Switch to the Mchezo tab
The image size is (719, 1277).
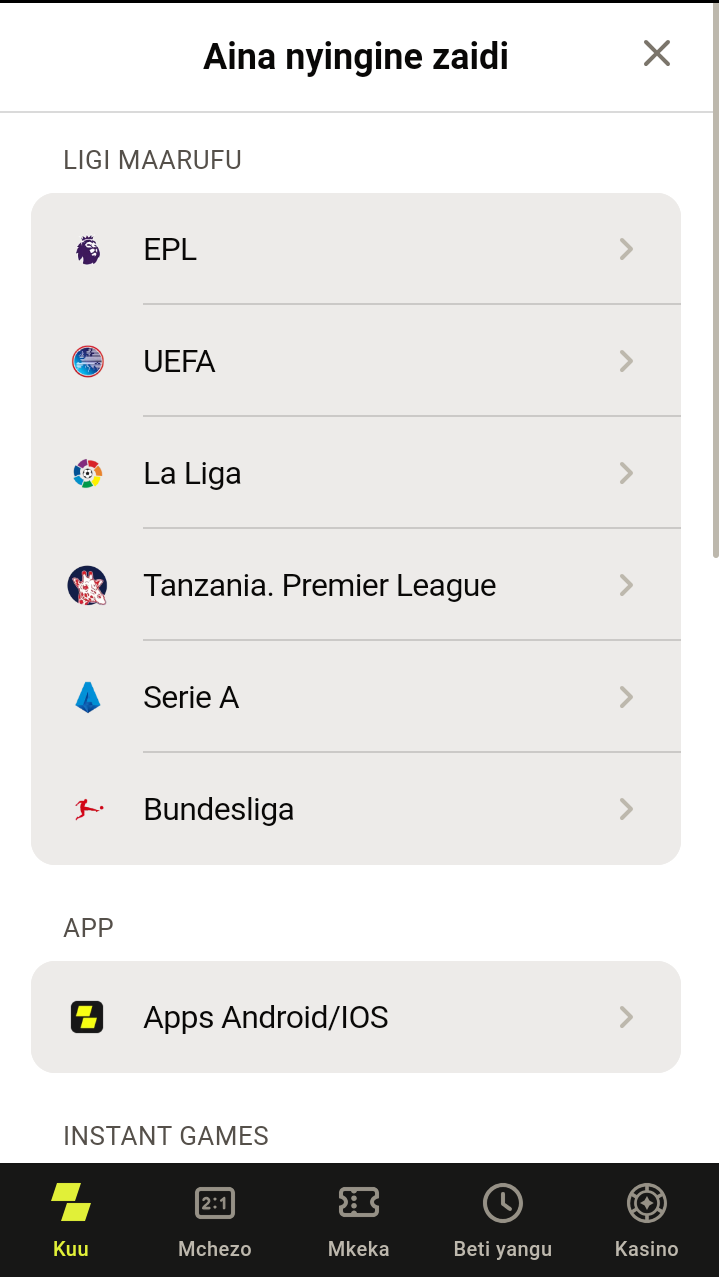[x=215, y=1220]
